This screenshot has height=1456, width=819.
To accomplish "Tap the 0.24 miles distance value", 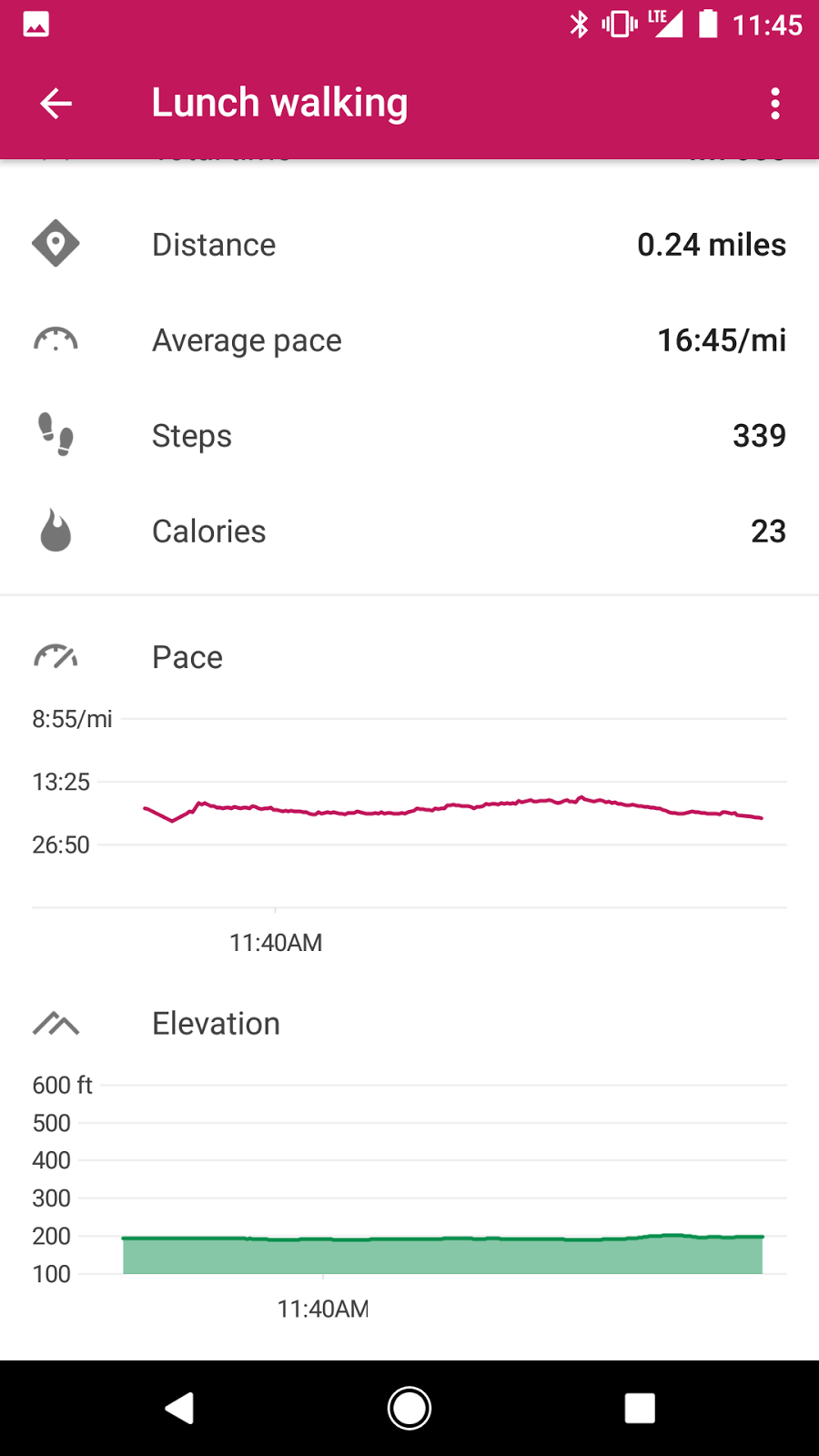I will 712,244.
